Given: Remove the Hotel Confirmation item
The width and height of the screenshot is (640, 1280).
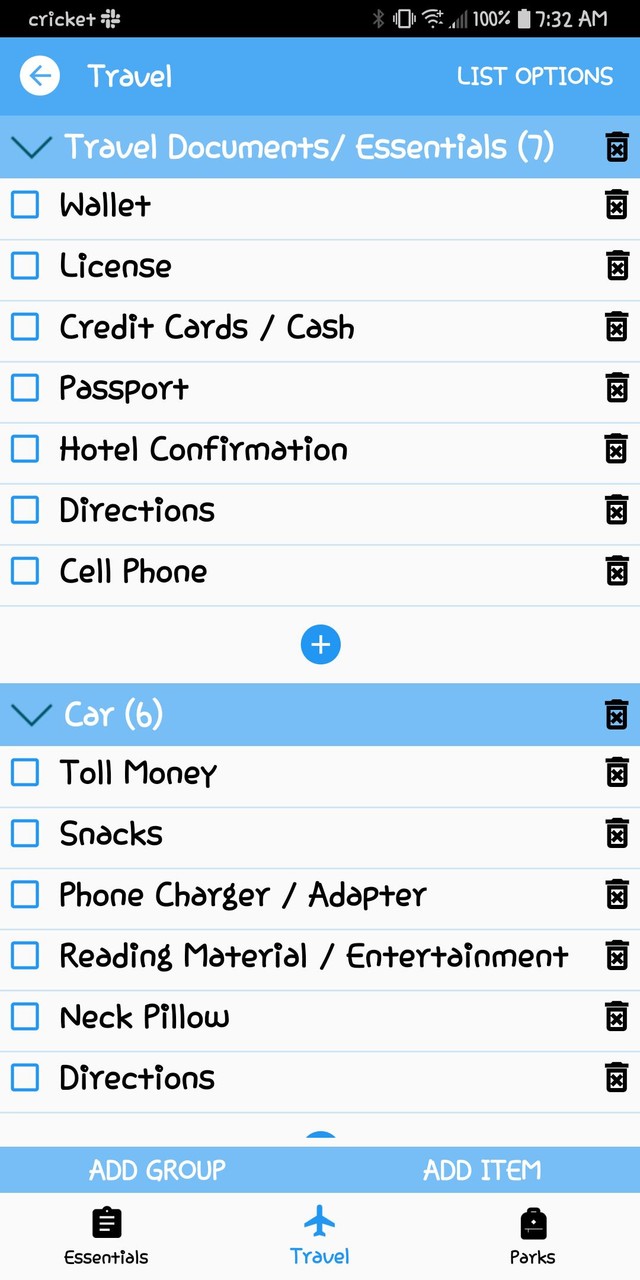Looking at the screenshot, I should [617, 449].
